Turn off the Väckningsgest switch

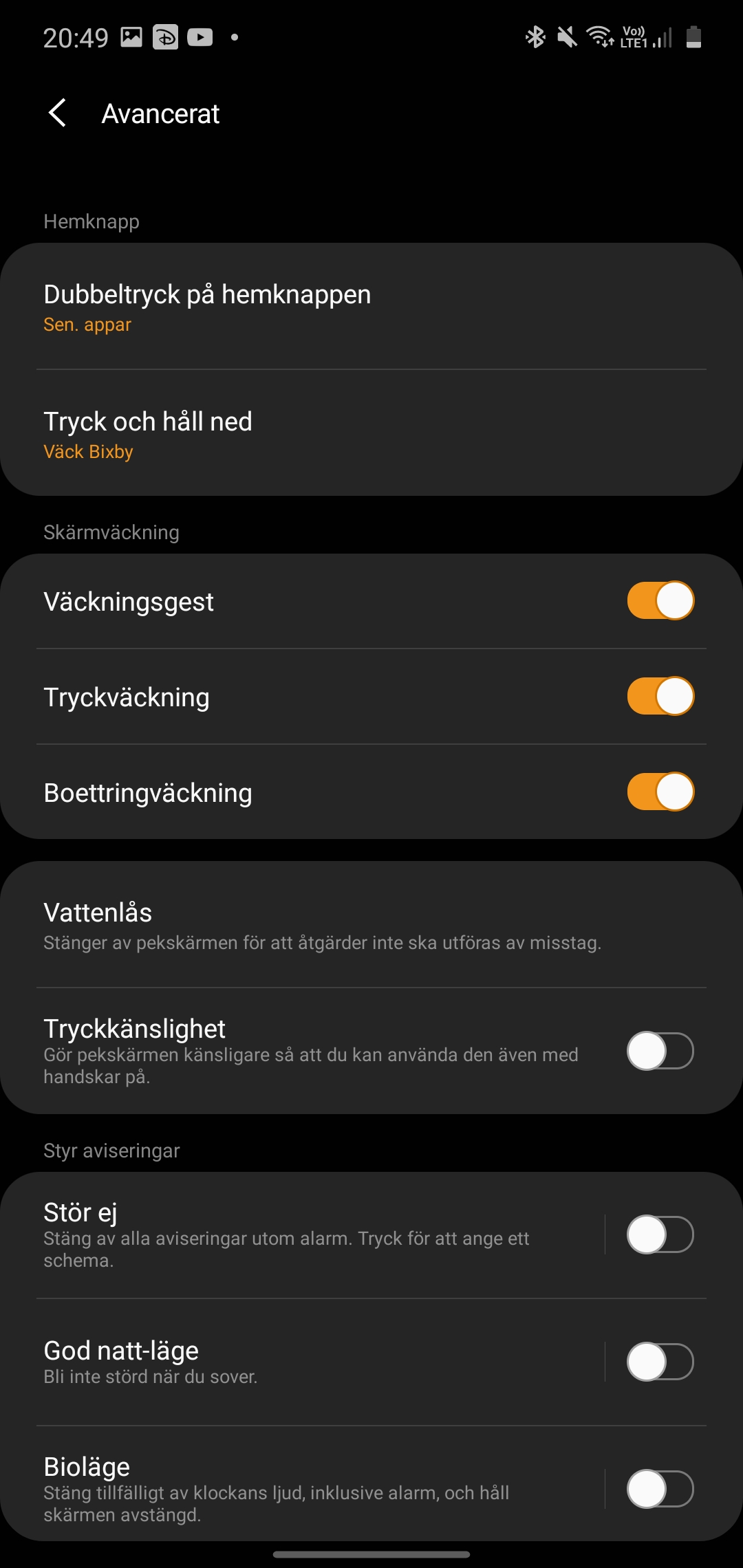(660, 601)
